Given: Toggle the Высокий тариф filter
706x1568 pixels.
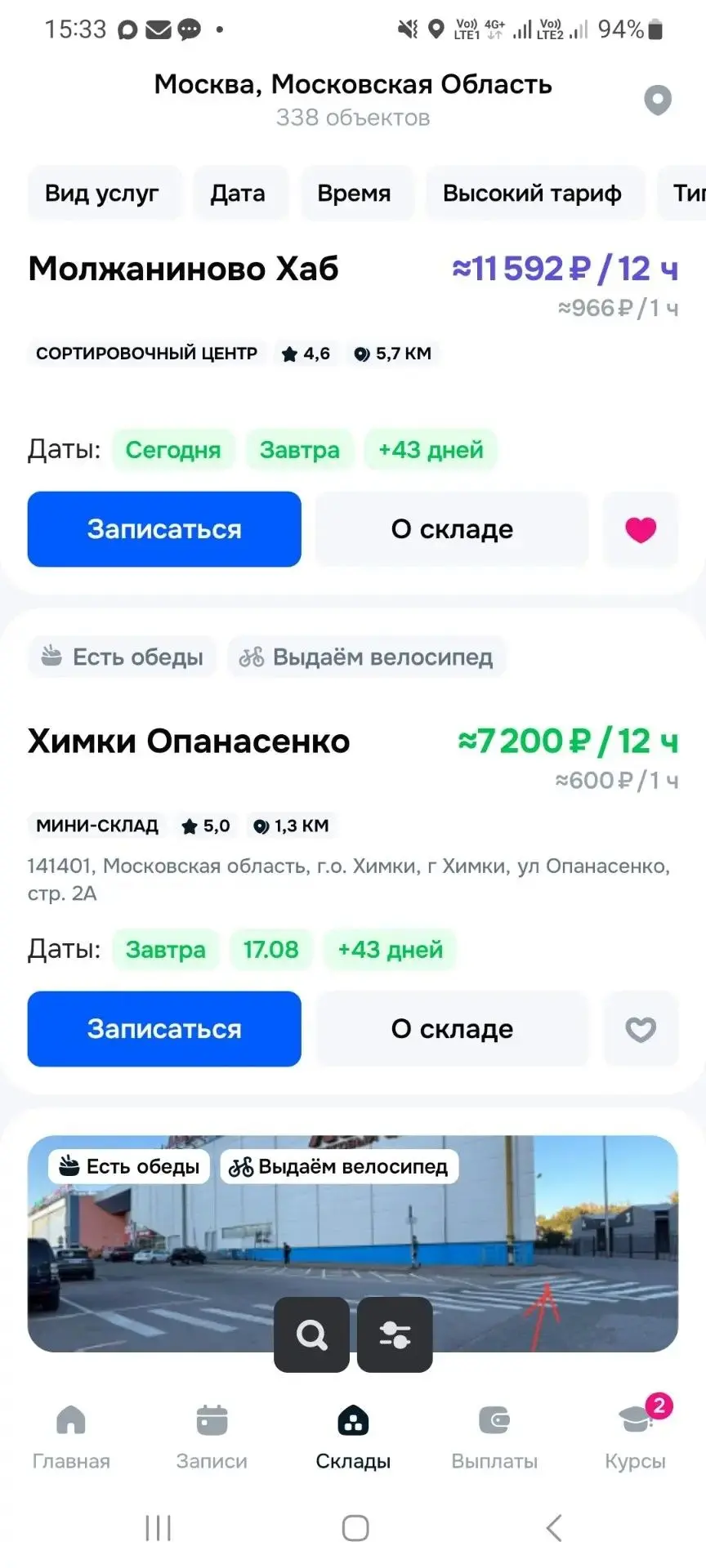Looking at the screenshot, I should pos(532,194).
